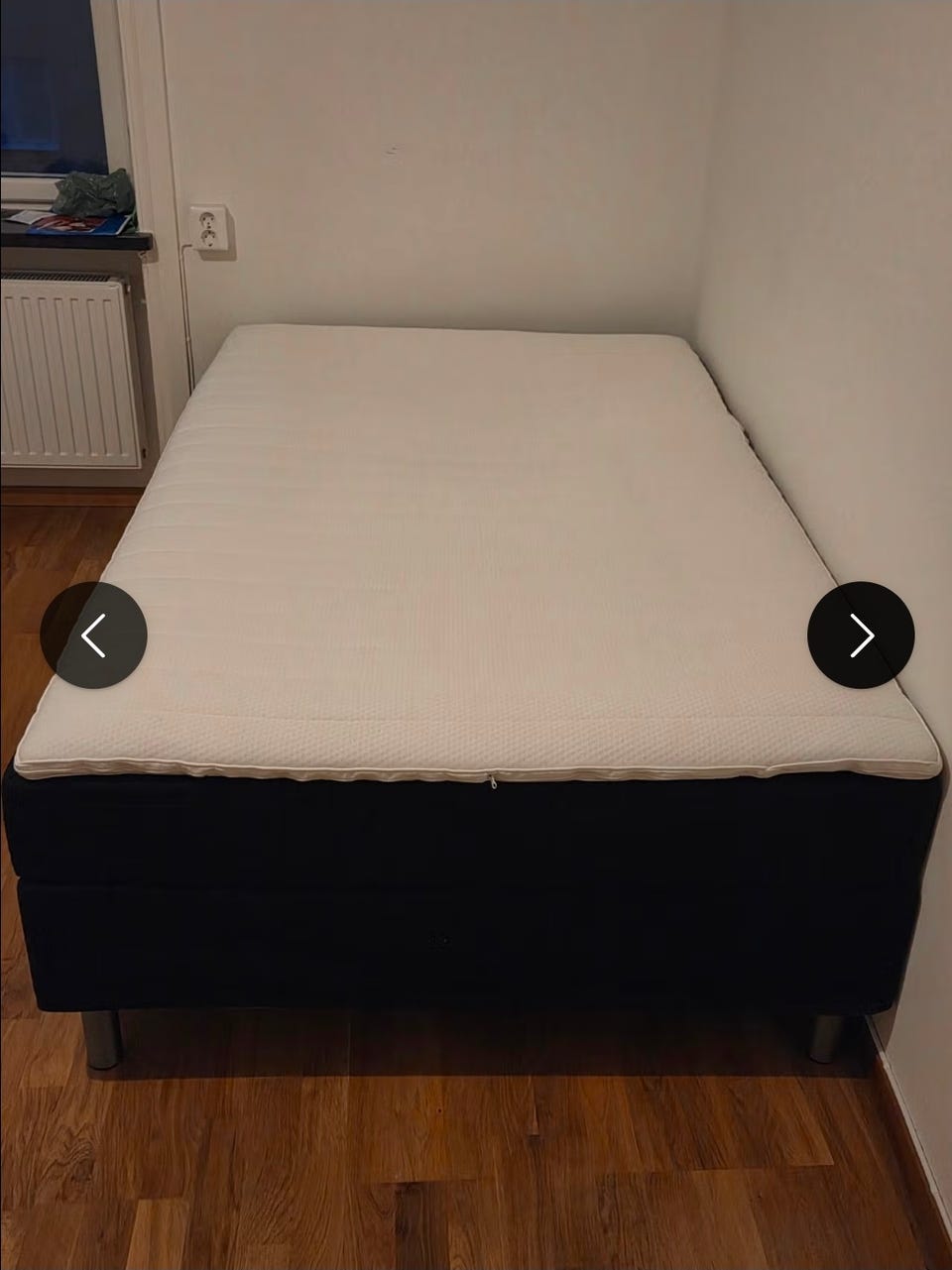Click the dark circular button on the left edge
952x1270 pixels.
click(95, 635)
